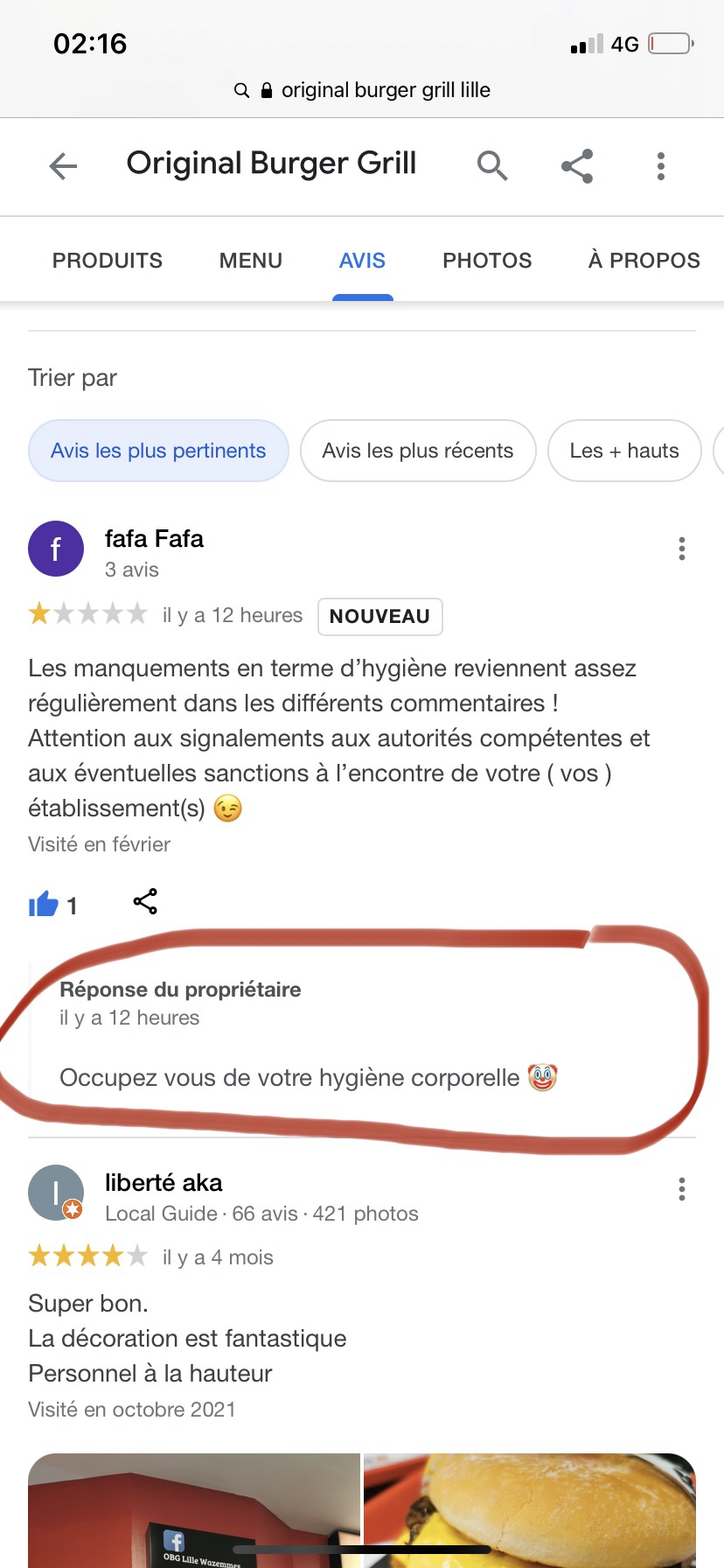Image resolution: width=724 pixels, height=1568 pixels.
Task: Share the Original Burger Grill page
Action: tap(577, 165)
